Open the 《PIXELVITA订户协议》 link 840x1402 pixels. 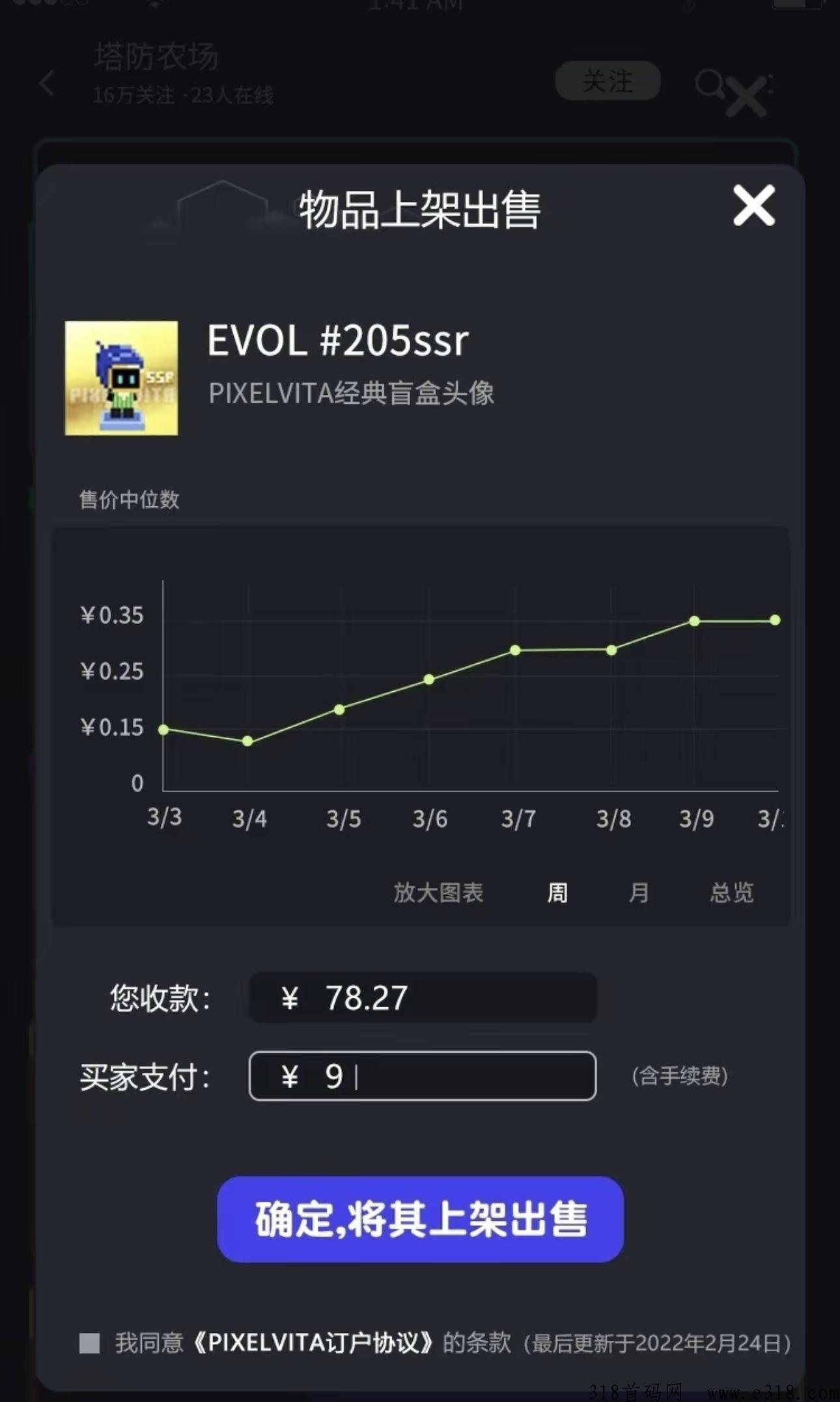[x=314, y=1343]
